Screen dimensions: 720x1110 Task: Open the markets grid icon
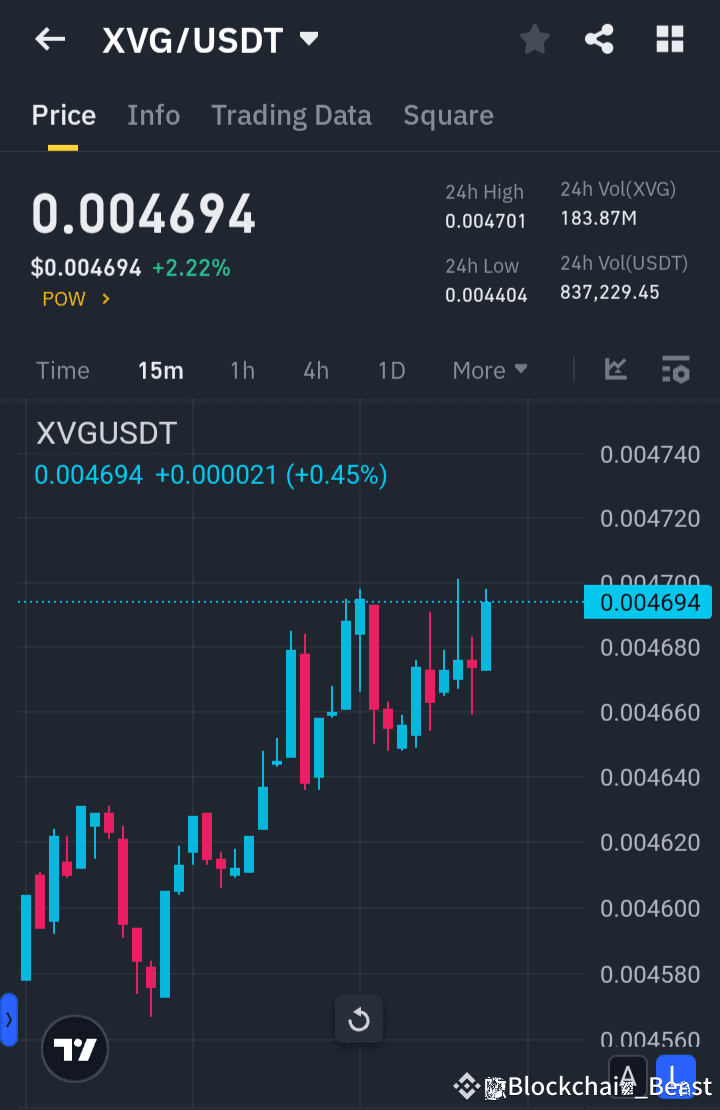669,39
